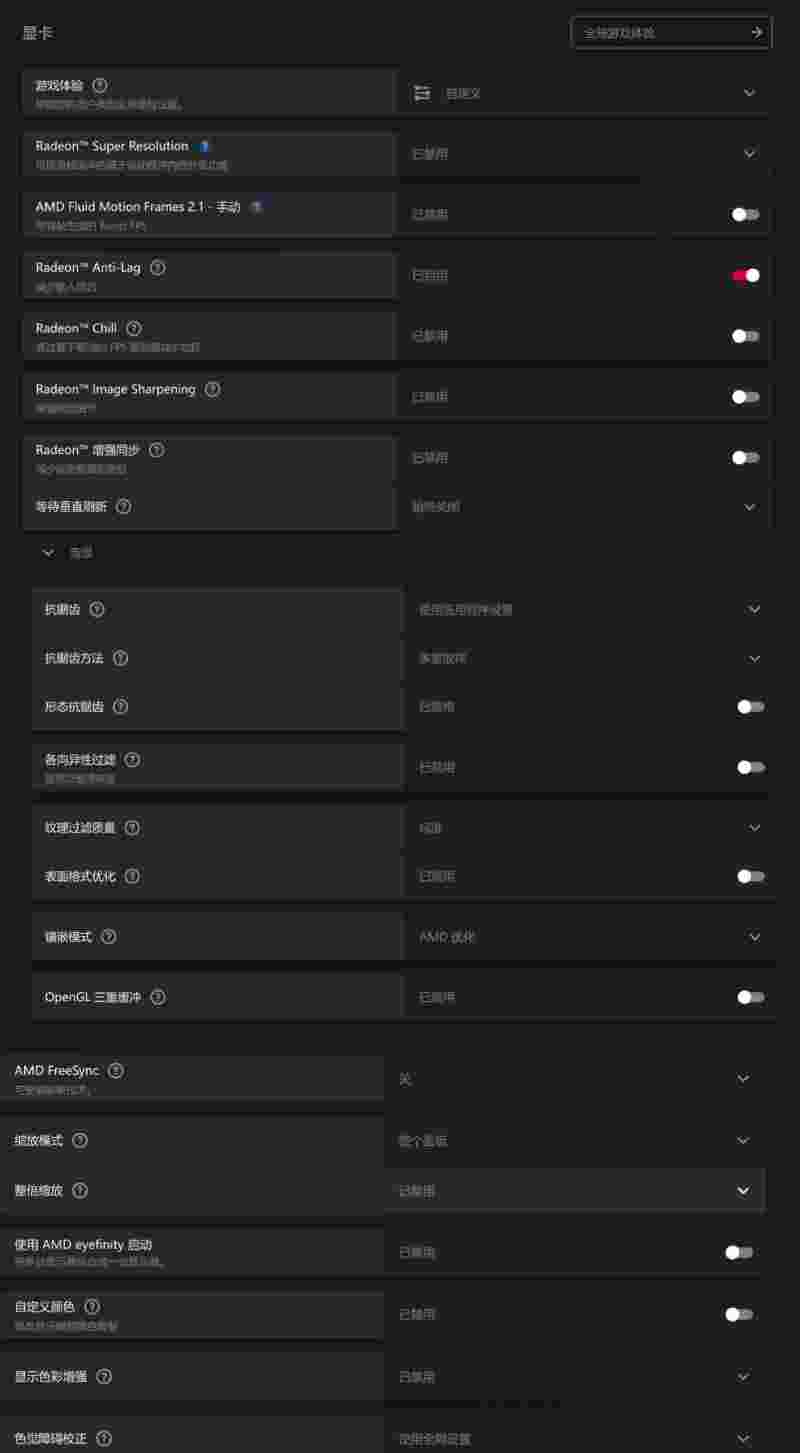The image size is (800, 1453).
Task: Enable OpenGL 三重缓冲
Action: [x=750, y=997]
